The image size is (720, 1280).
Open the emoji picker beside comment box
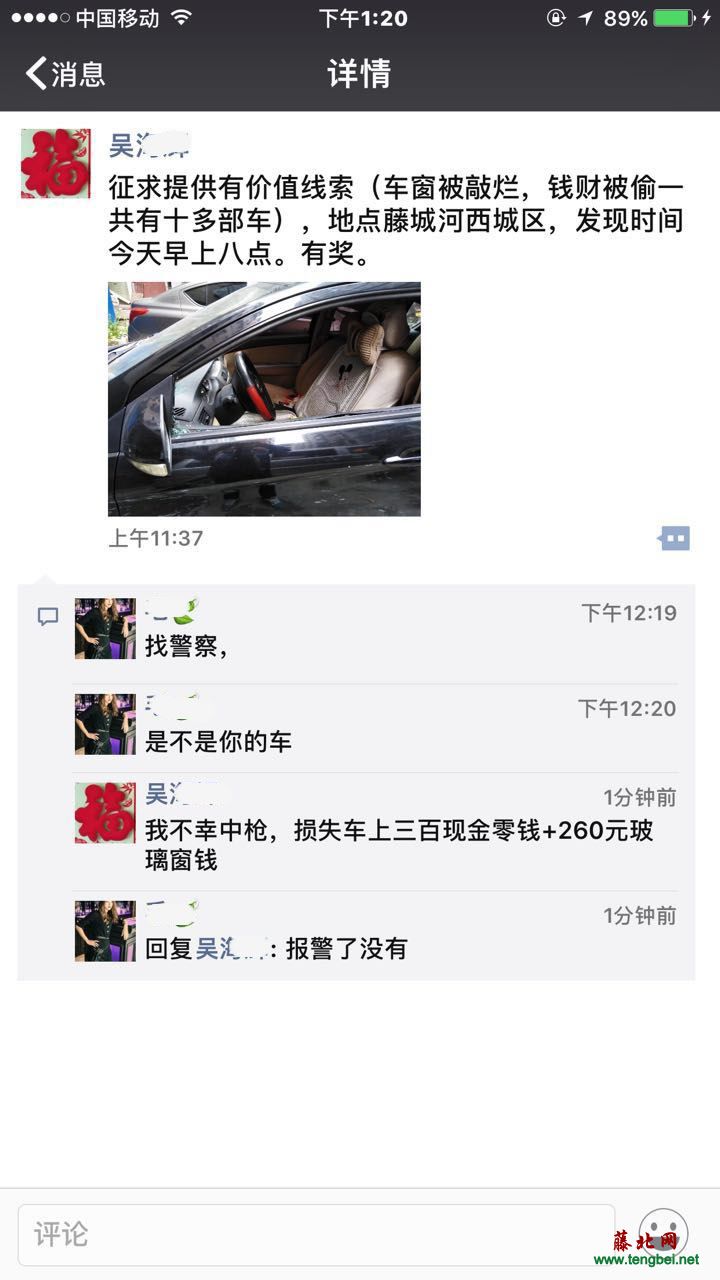pyautogui.click(x=662, y=1232)
